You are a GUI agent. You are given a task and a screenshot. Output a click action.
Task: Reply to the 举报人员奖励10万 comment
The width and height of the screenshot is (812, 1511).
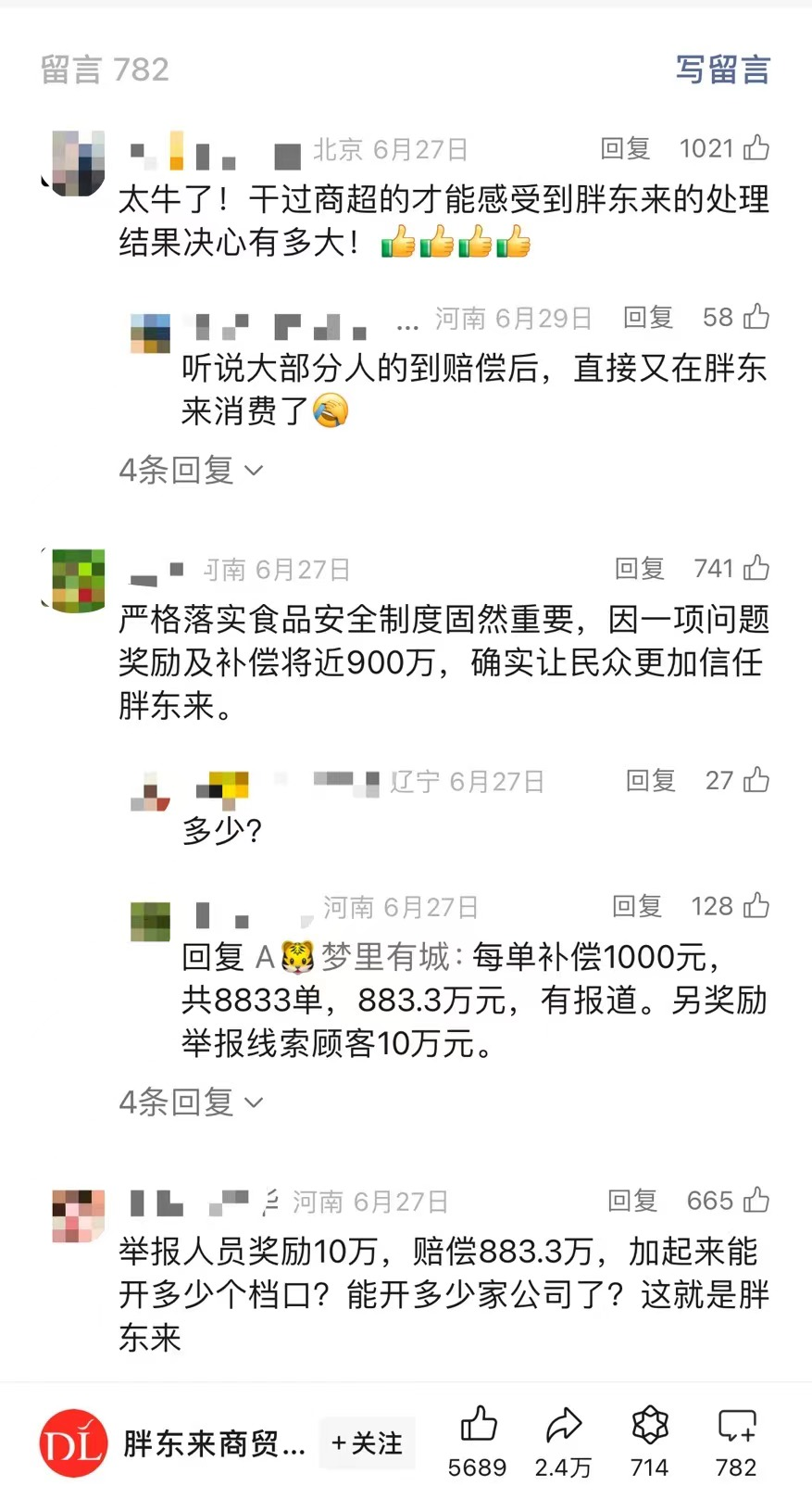click(632, 1202)
